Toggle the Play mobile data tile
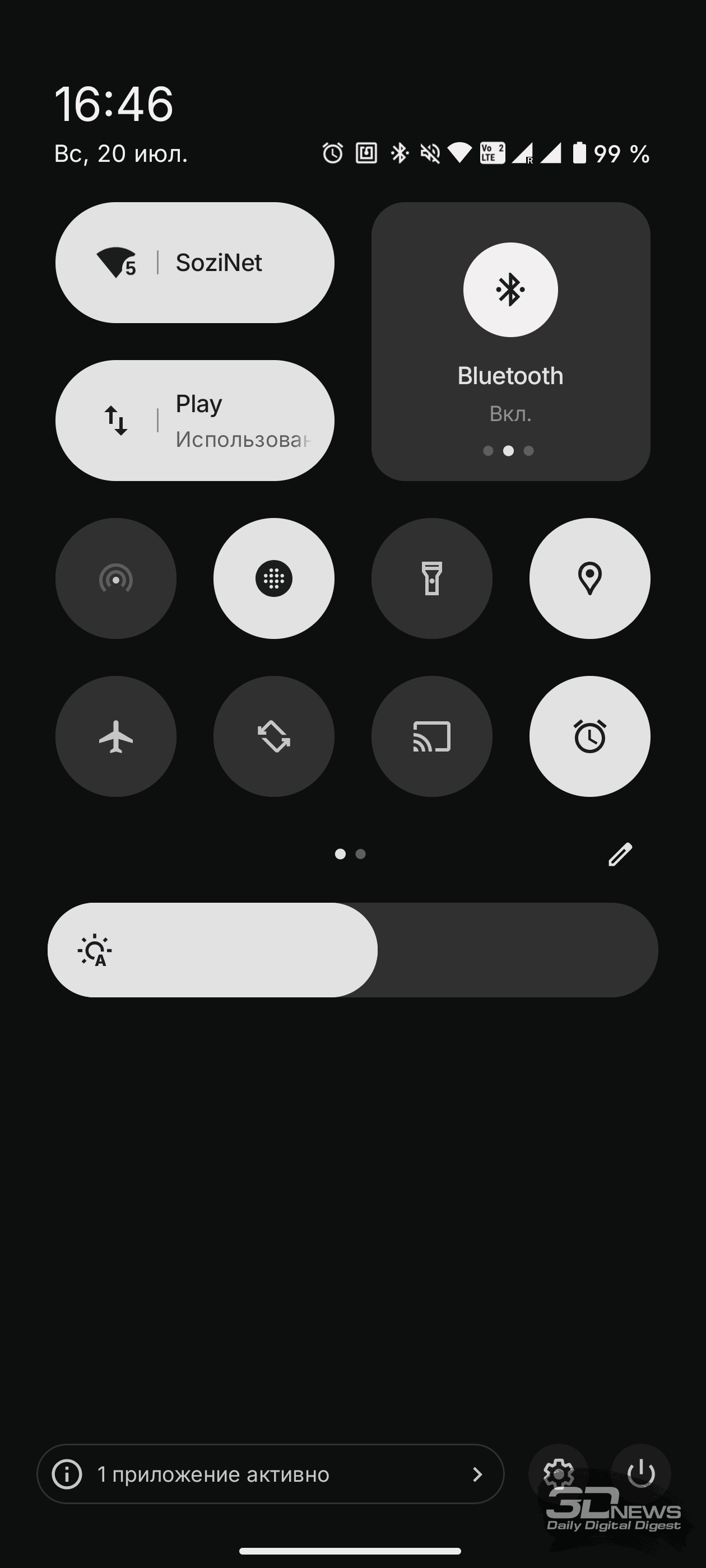 click(194, 421)
